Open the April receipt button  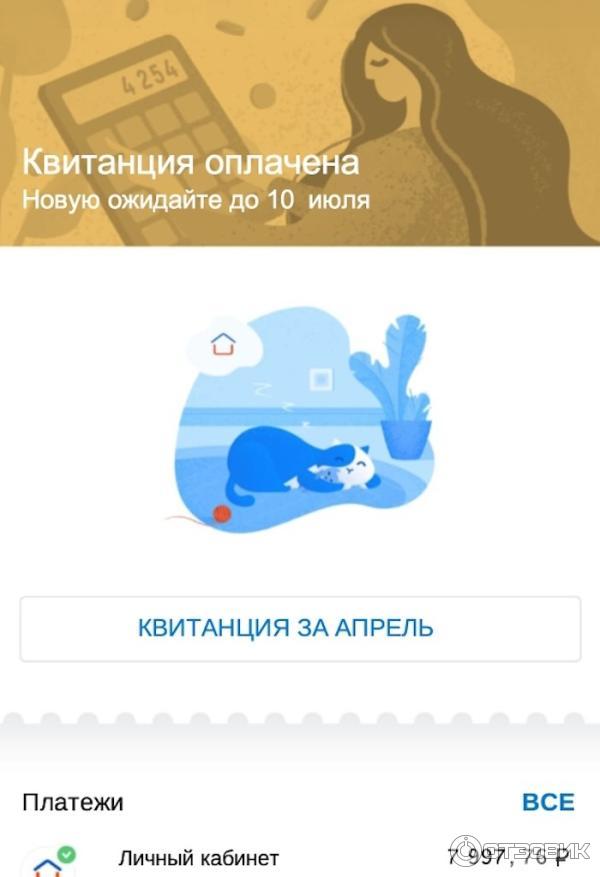[x=300, y=628]
